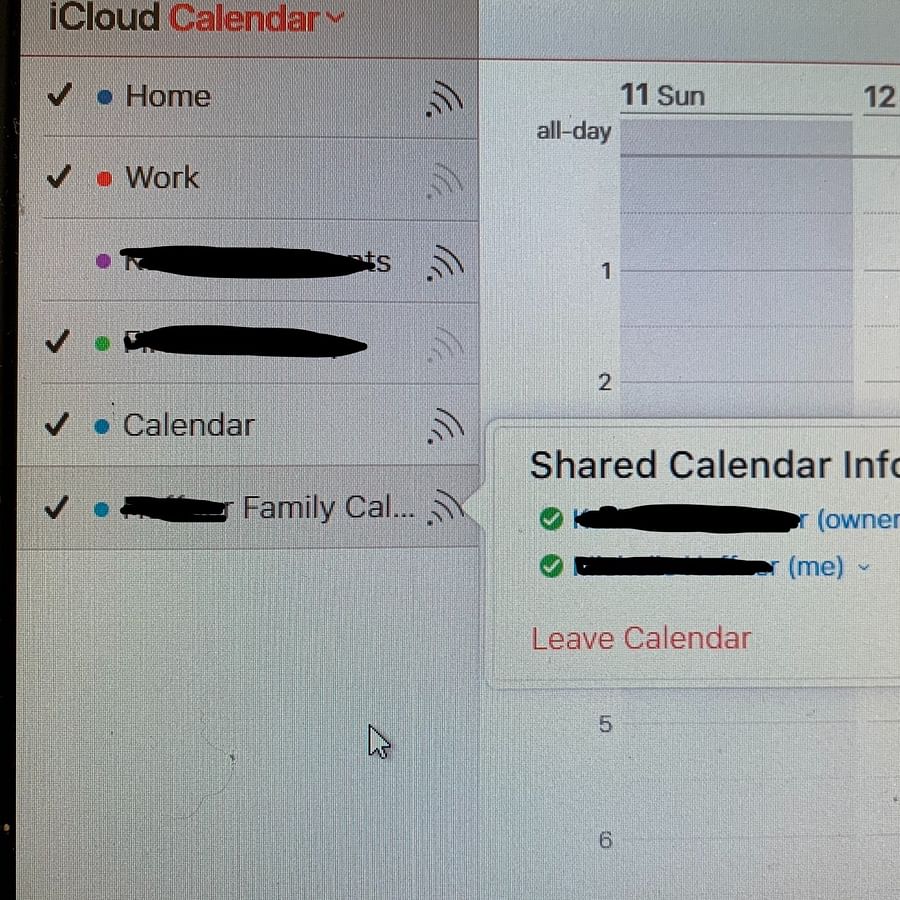Uncheck the blue Calendar entry
This screenshot has width=900, height=900.
[60, 425]
